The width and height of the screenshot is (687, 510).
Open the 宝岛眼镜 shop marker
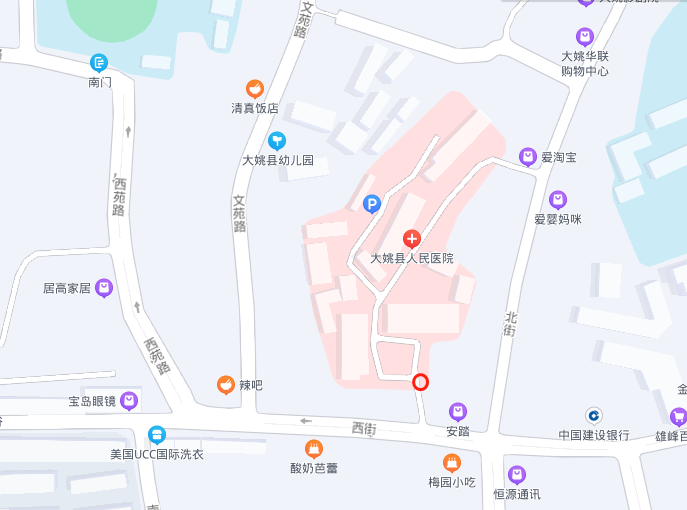(x=129, y=401)
